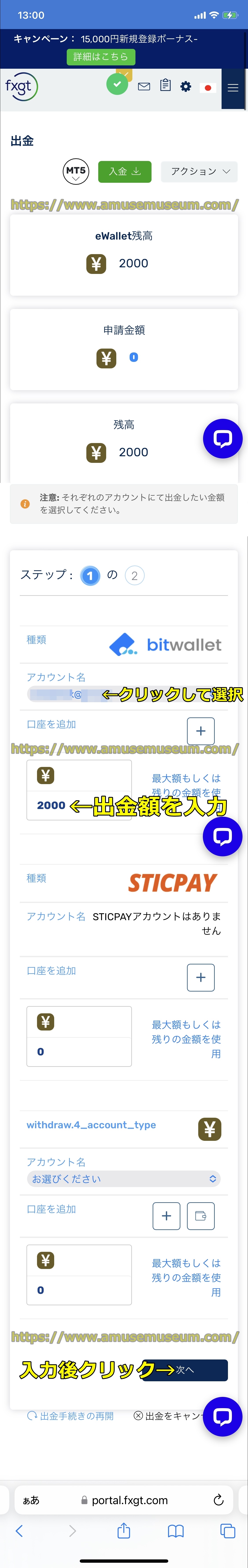Cancel the withdrawal with 出金をキャンセル

coord(168,1416)
